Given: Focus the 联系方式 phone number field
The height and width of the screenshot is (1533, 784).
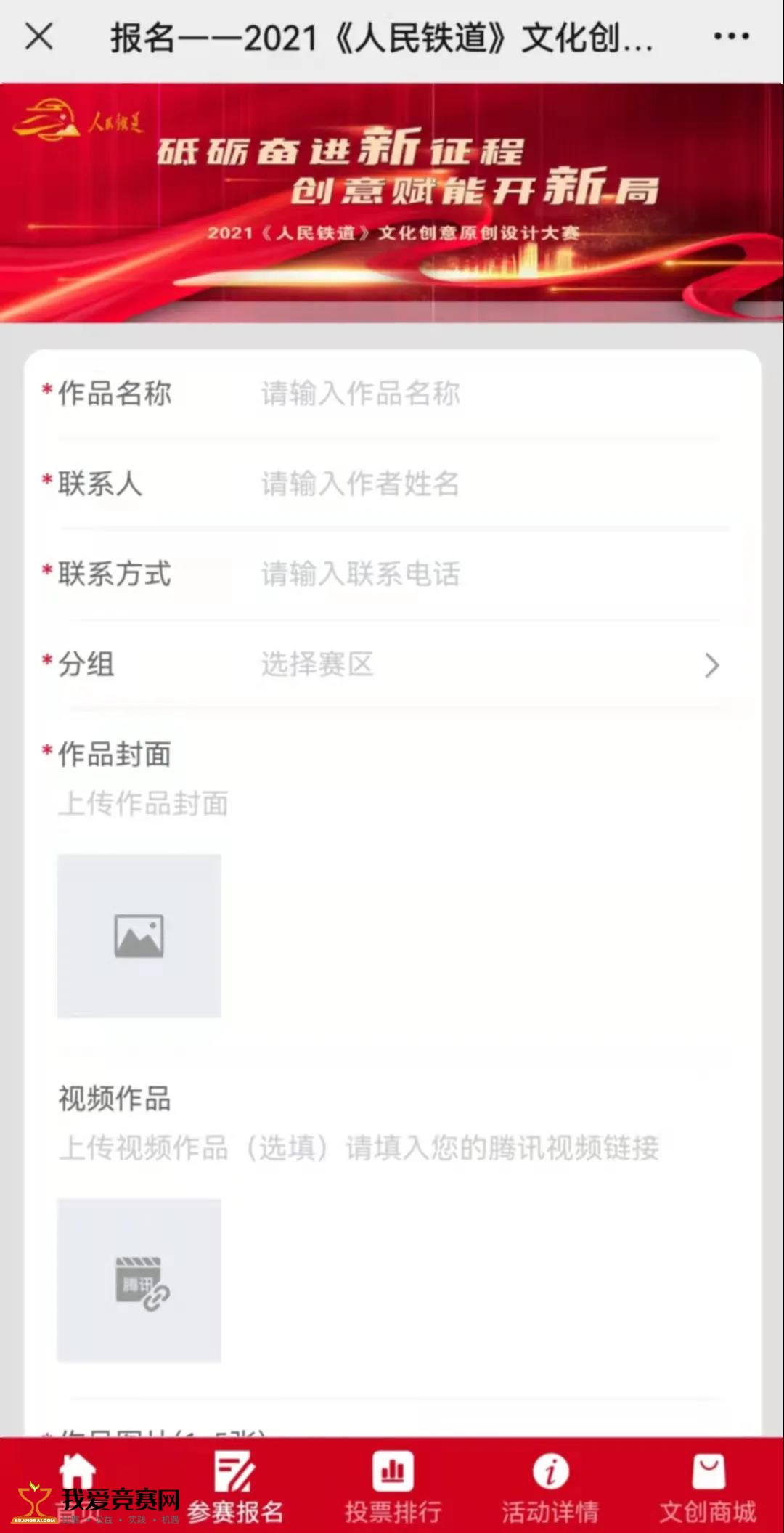Looking at the screenshot, I should [x=490, y=574].
